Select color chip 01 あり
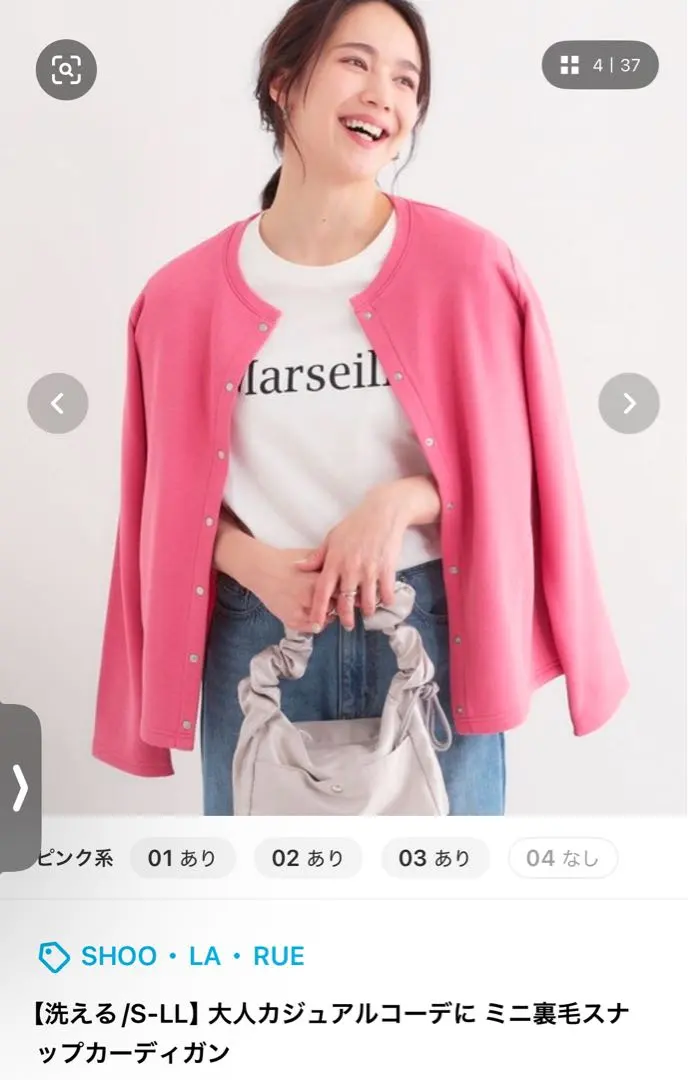The image size is (688, 1080). [x=182, y=858]
